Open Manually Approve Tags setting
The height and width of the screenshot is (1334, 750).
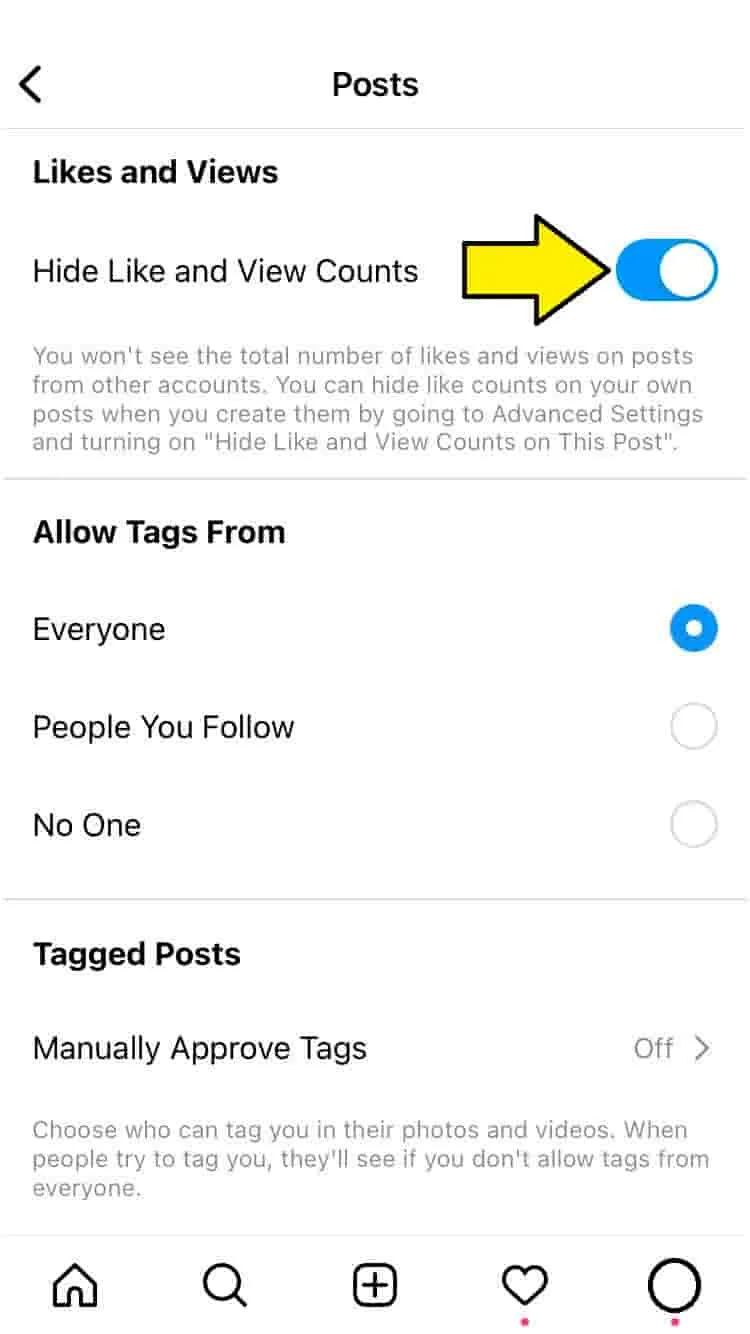[x=374, y=1048]
